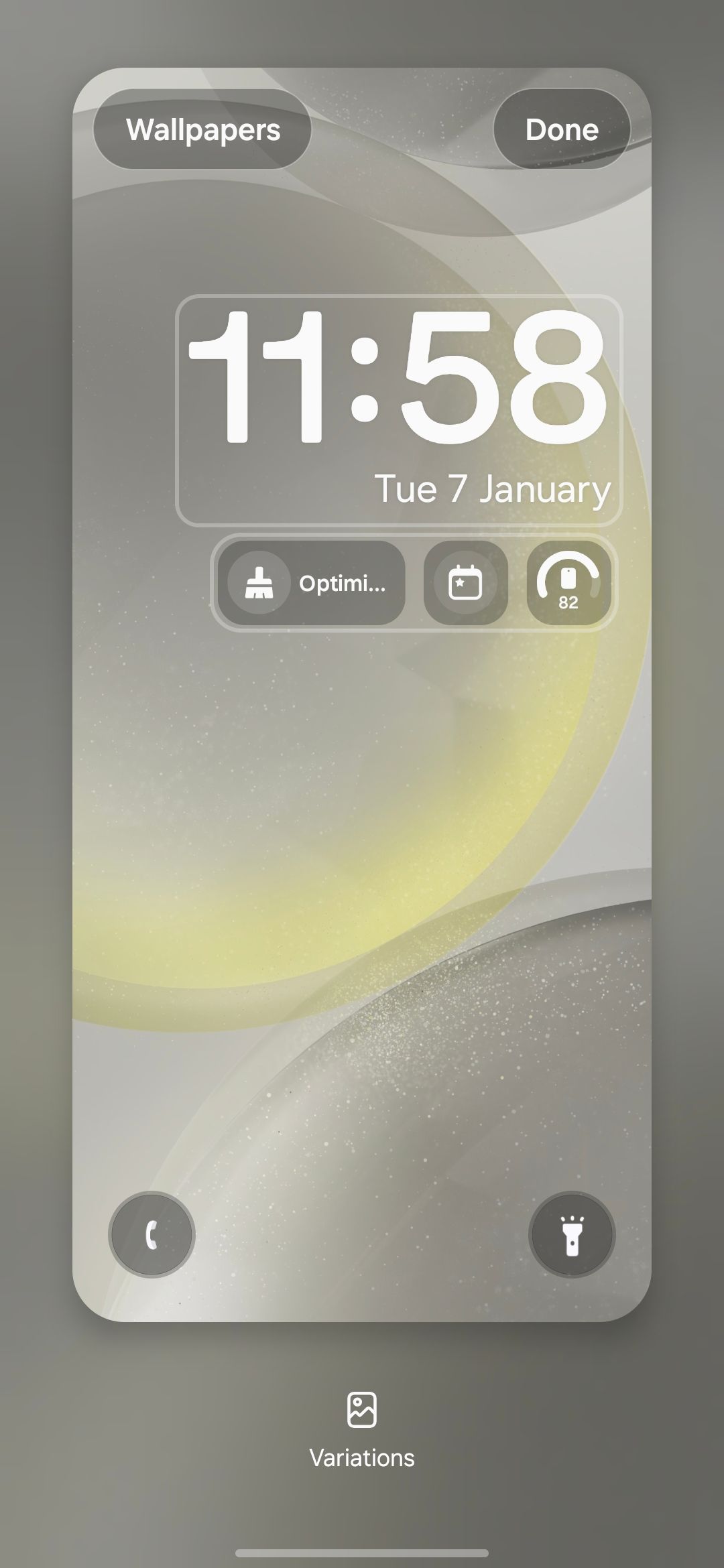The height and width of the screenshot is (1568, 724).
Task: Select the Optimize widget with broom icon
Action: coord(310,584)
